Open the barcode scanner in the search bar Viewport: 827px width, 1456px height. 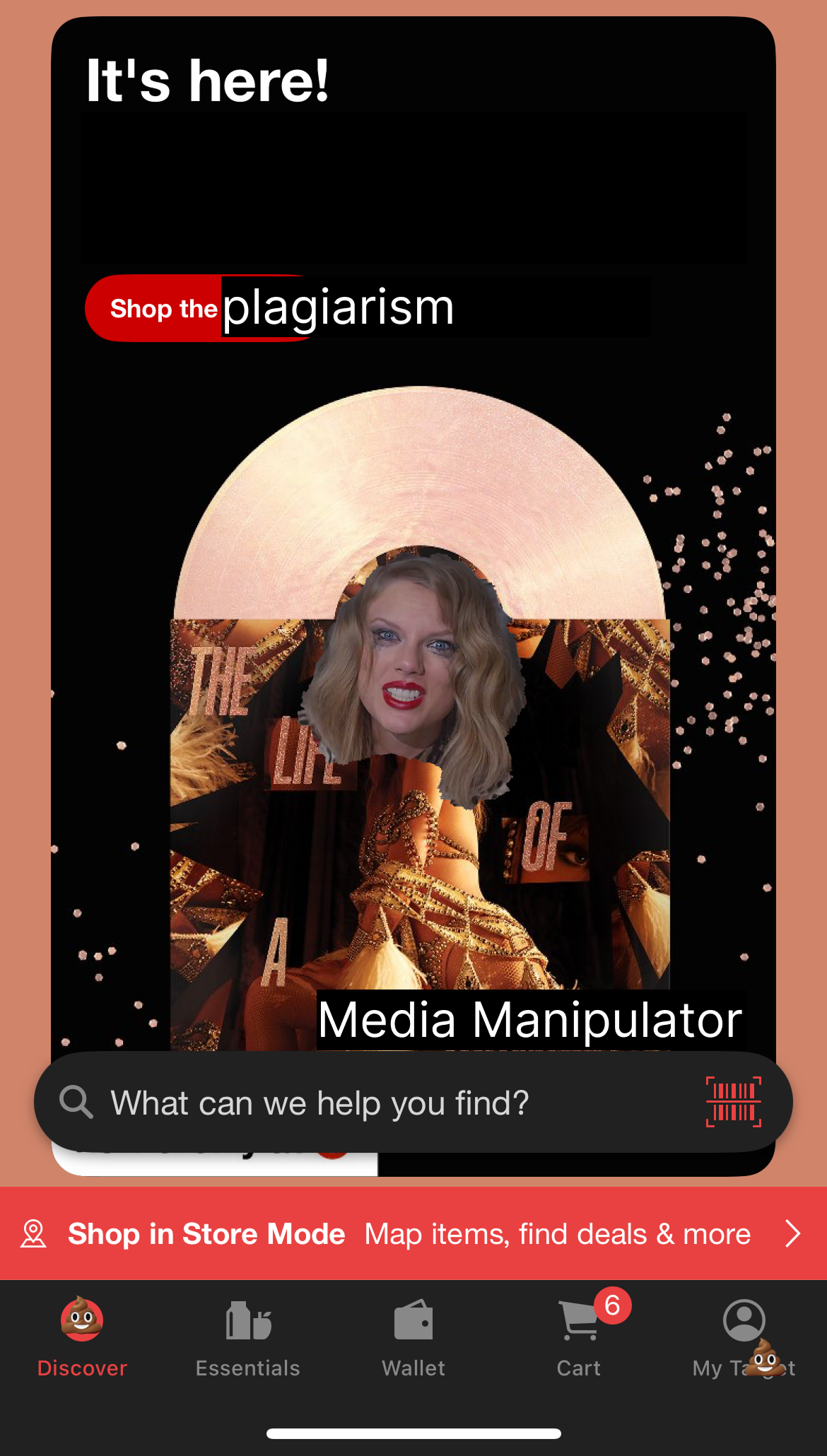tap(733, 1102)
